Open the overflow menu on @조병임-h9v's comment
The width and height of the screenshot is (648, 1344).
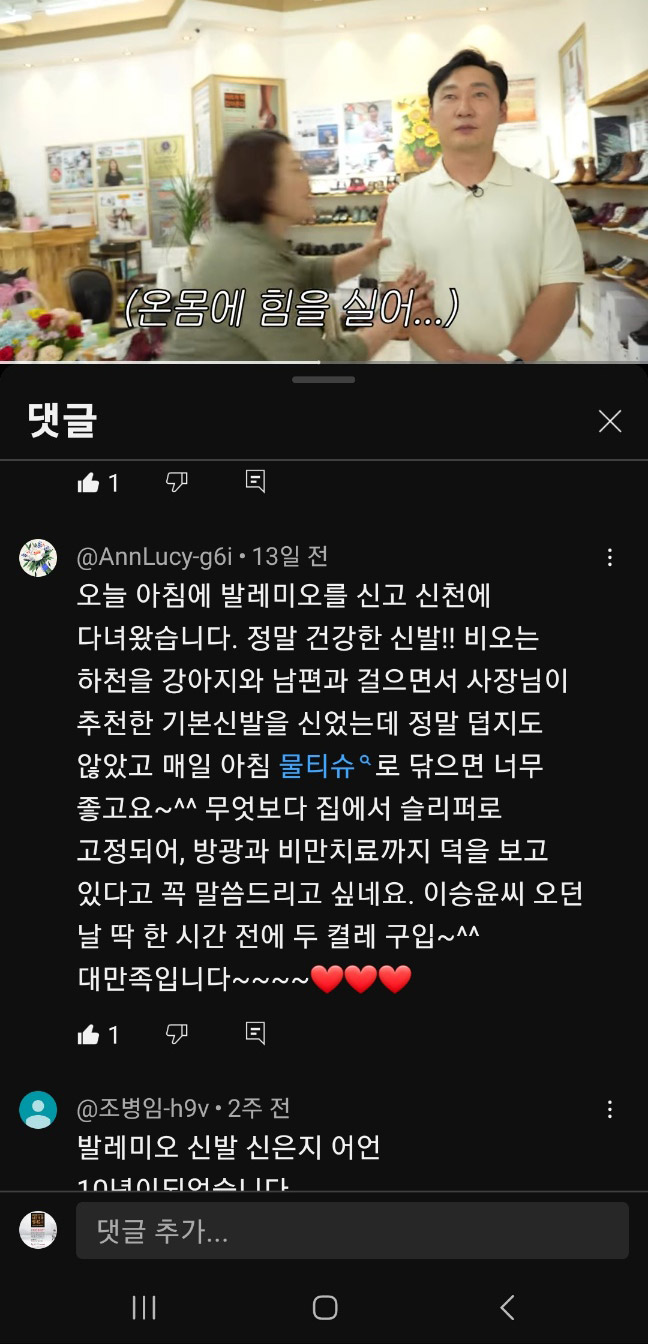pos(609,1109)
